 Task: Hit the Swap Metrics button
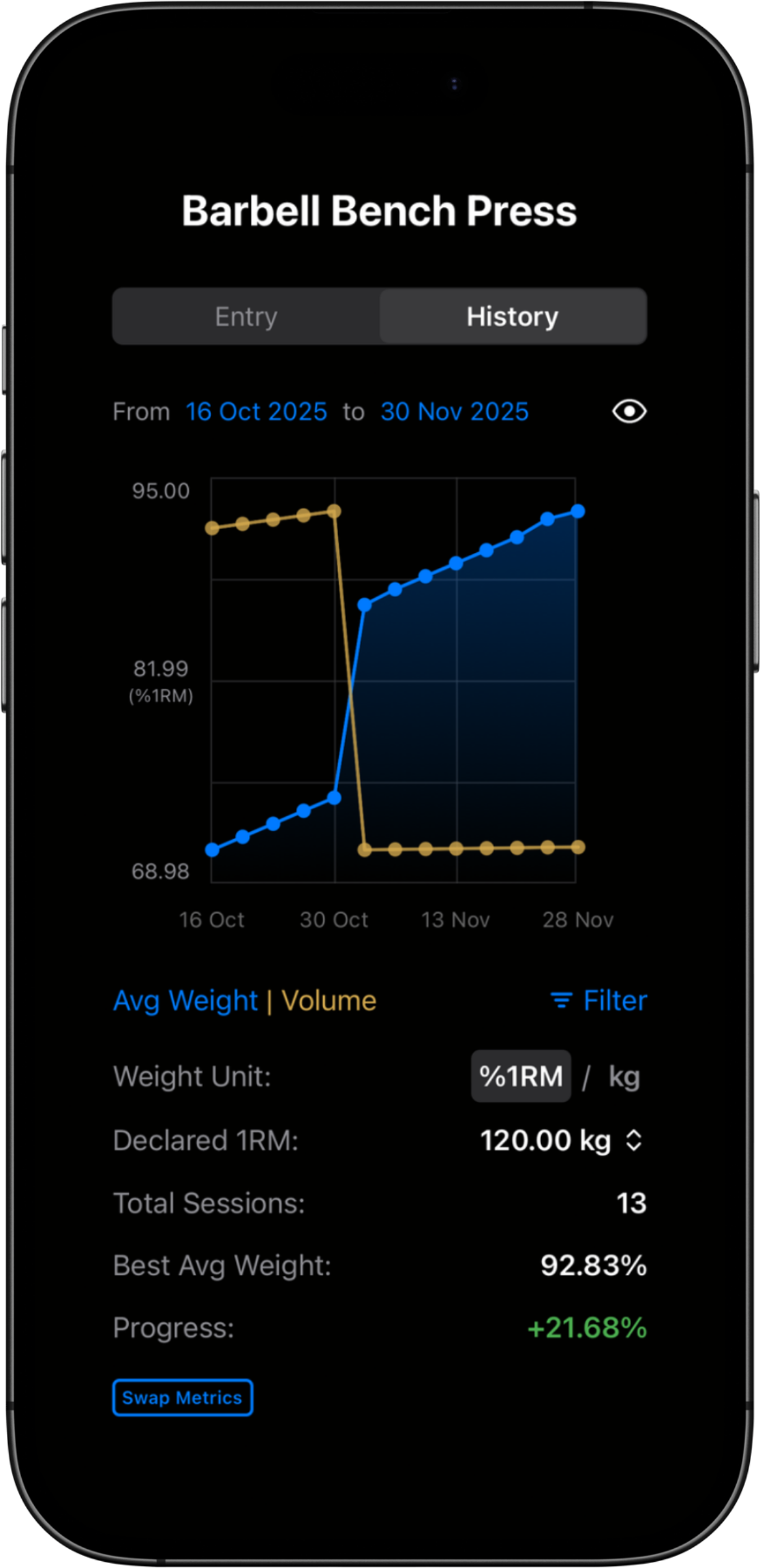(182, 1398)
